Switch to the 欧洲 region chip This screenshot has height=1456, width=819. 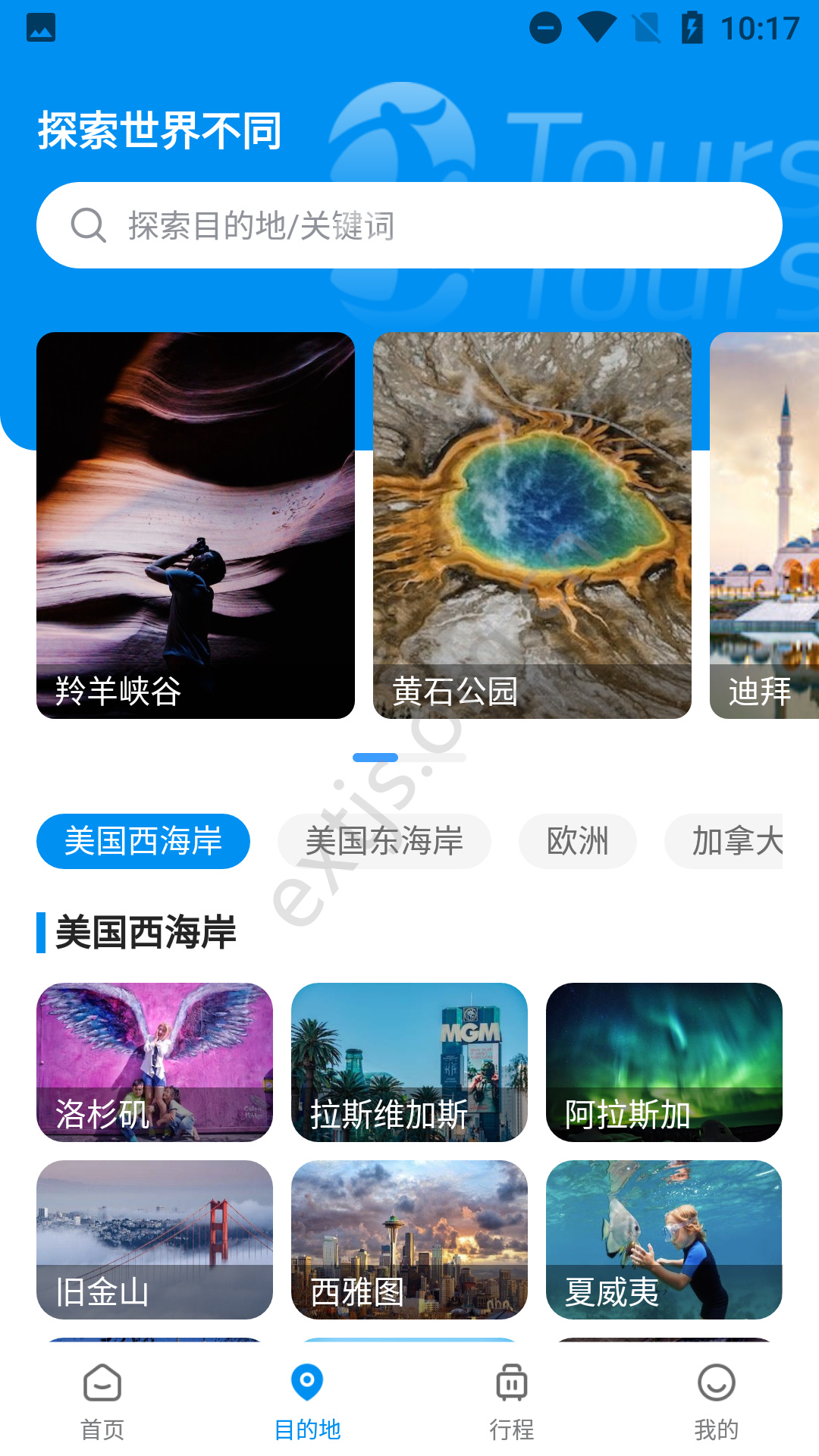click(x=578, y=841)
